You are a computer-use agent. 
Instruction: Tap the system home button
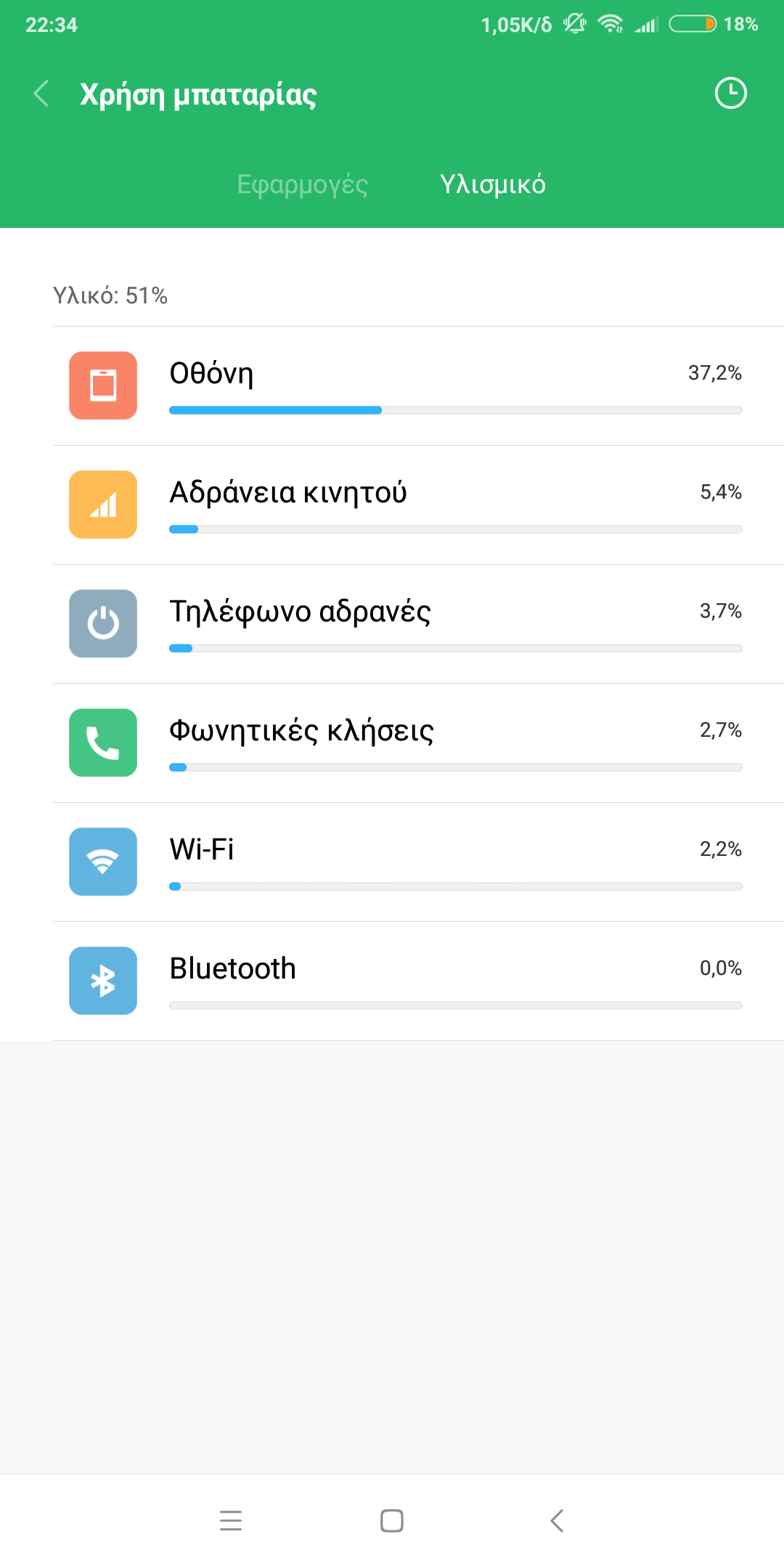tap(392, 1521)
